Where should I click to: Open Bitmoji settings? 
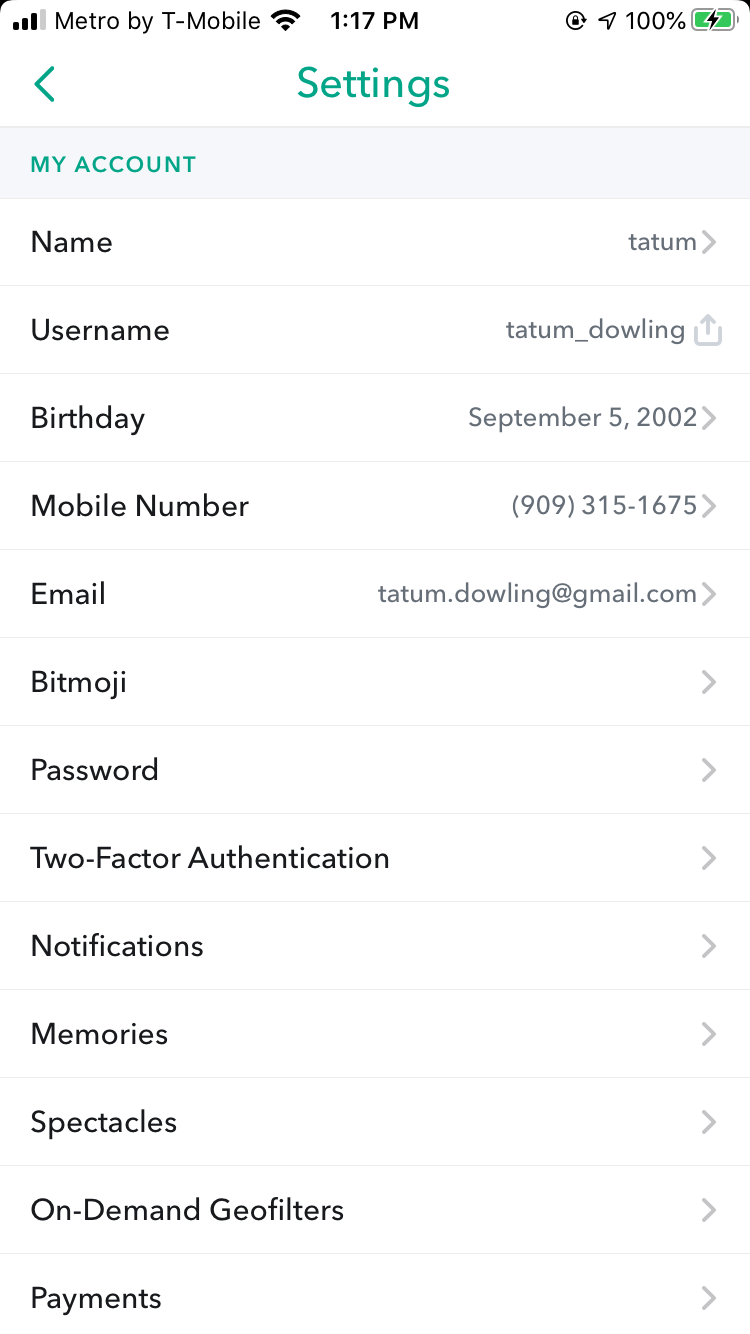375,682
